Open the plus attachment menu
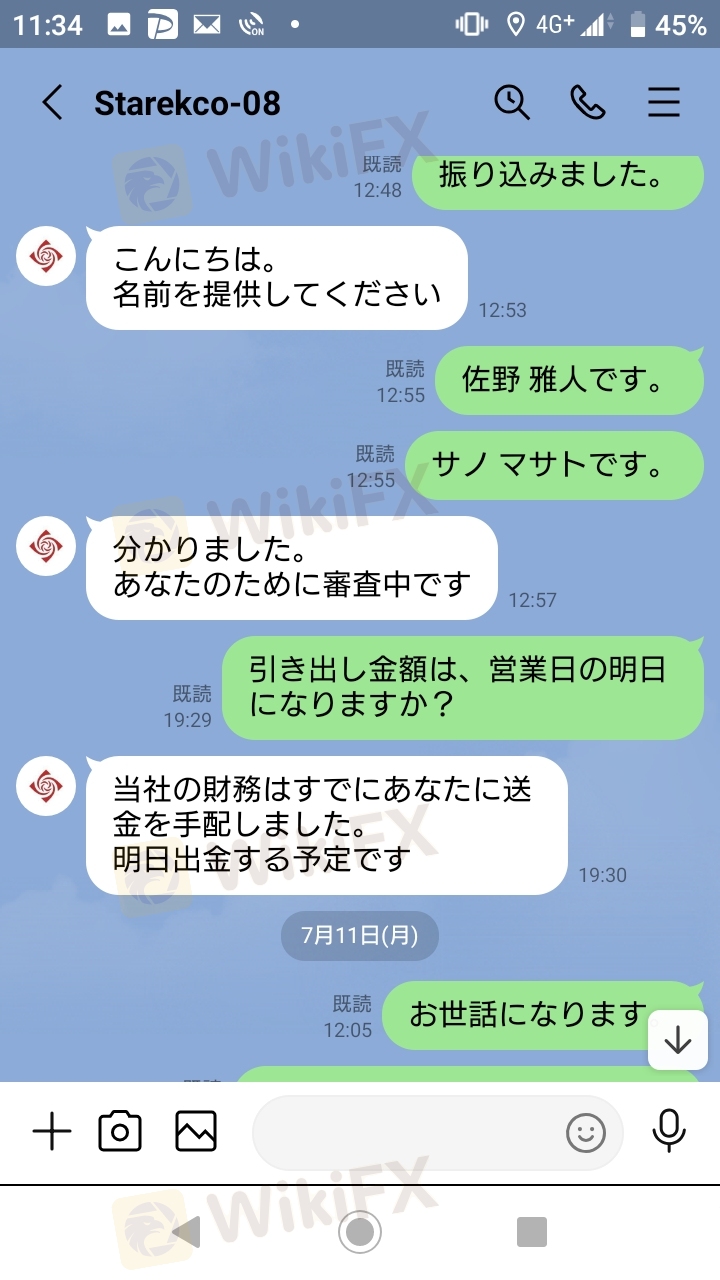 point(52,1132)
